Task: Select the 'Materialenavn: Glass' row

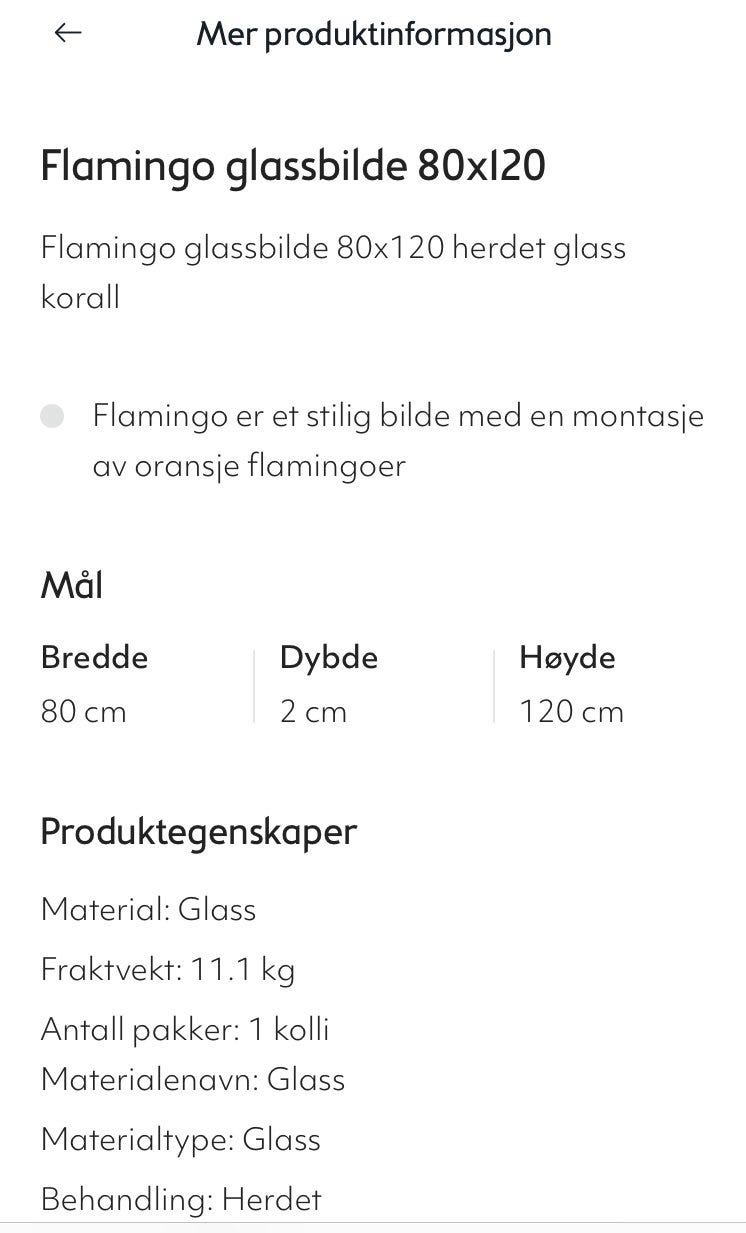Action: 192,1080
